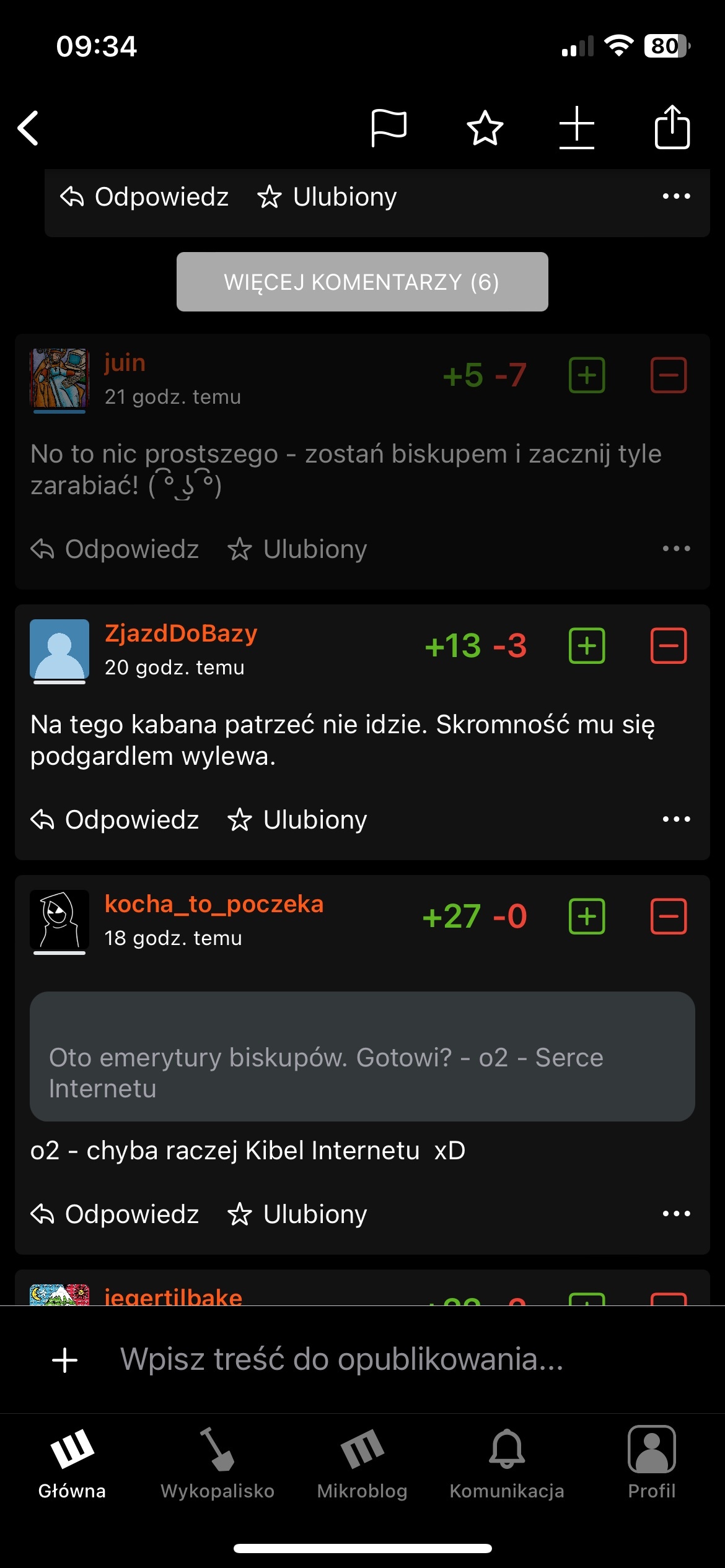Load more comments (6)
This screenshot has width=725, height=1568.
362,282
